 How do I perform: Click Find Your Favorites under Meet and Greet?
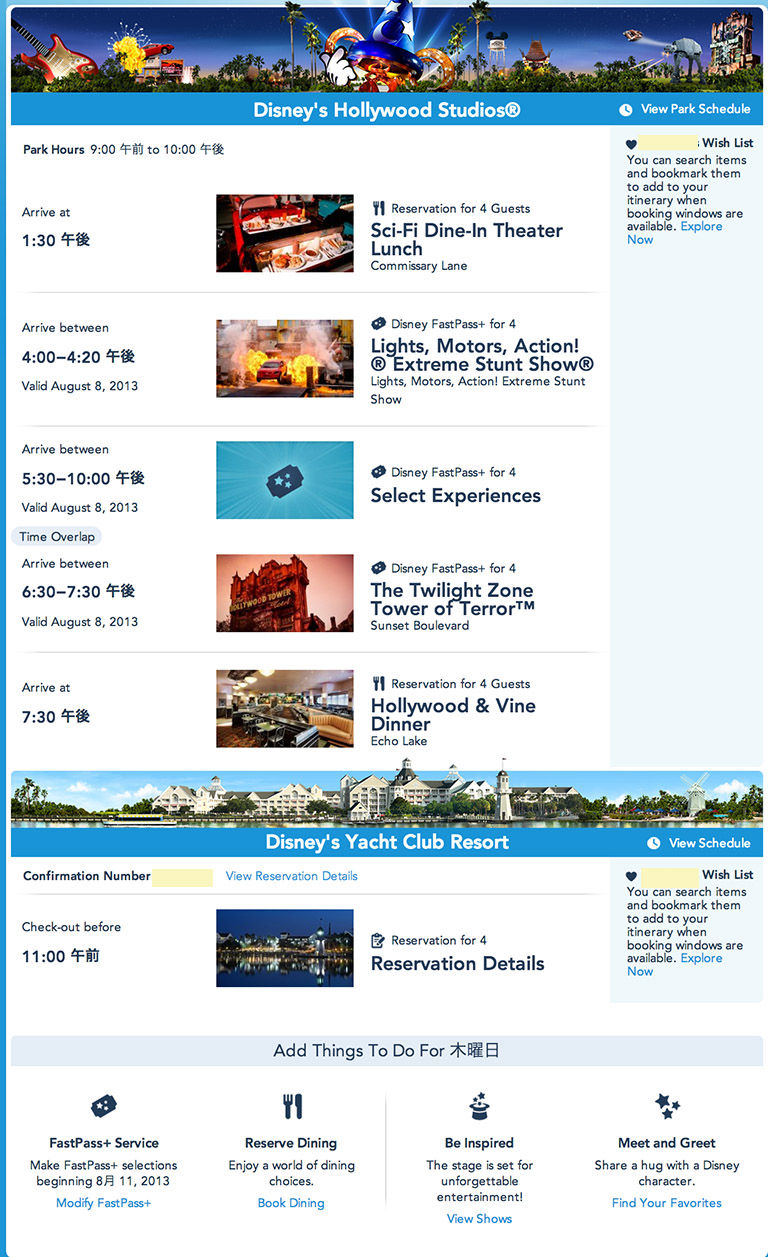click(666, 1203)
